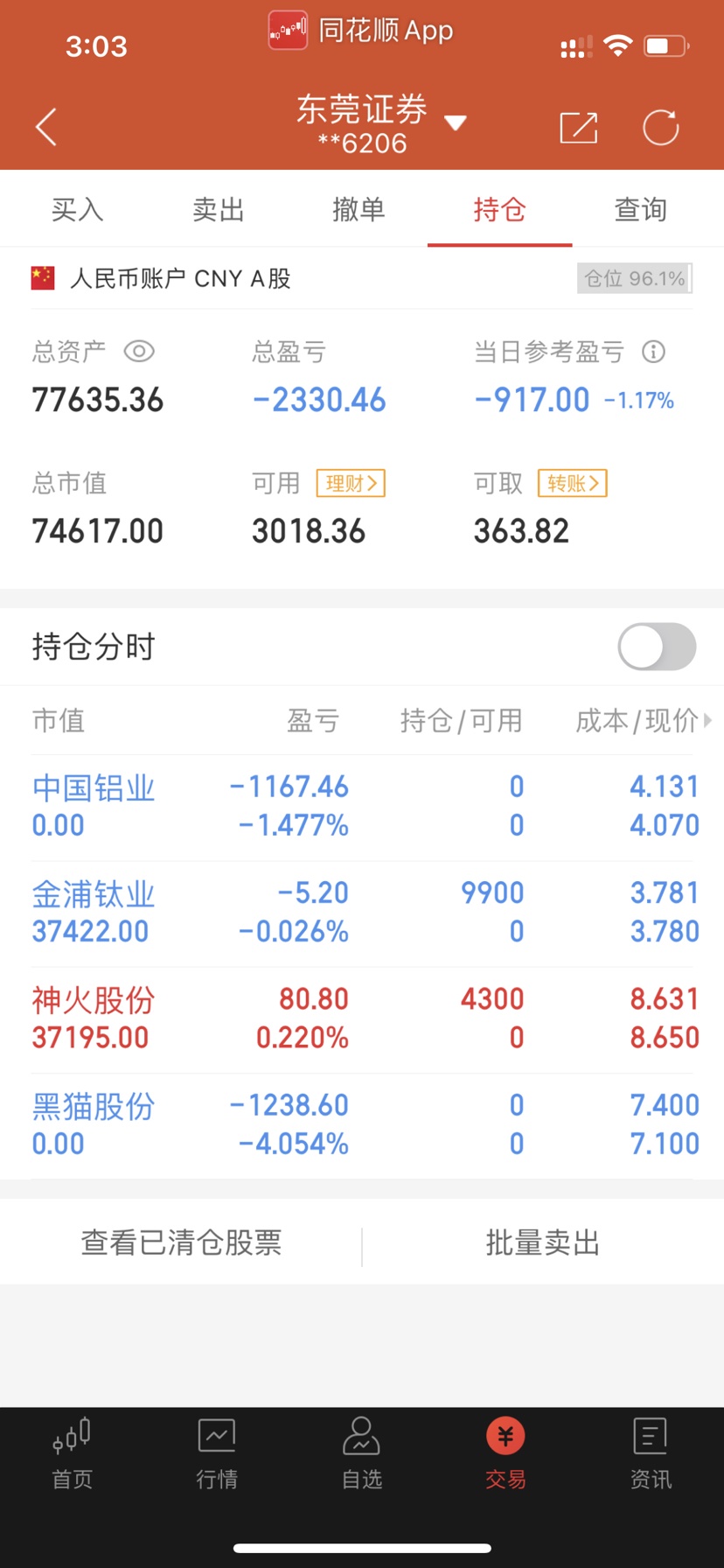Open the 金浦钛业 holding row
The image size is (724, 1568).
click(x=362, y=913)
